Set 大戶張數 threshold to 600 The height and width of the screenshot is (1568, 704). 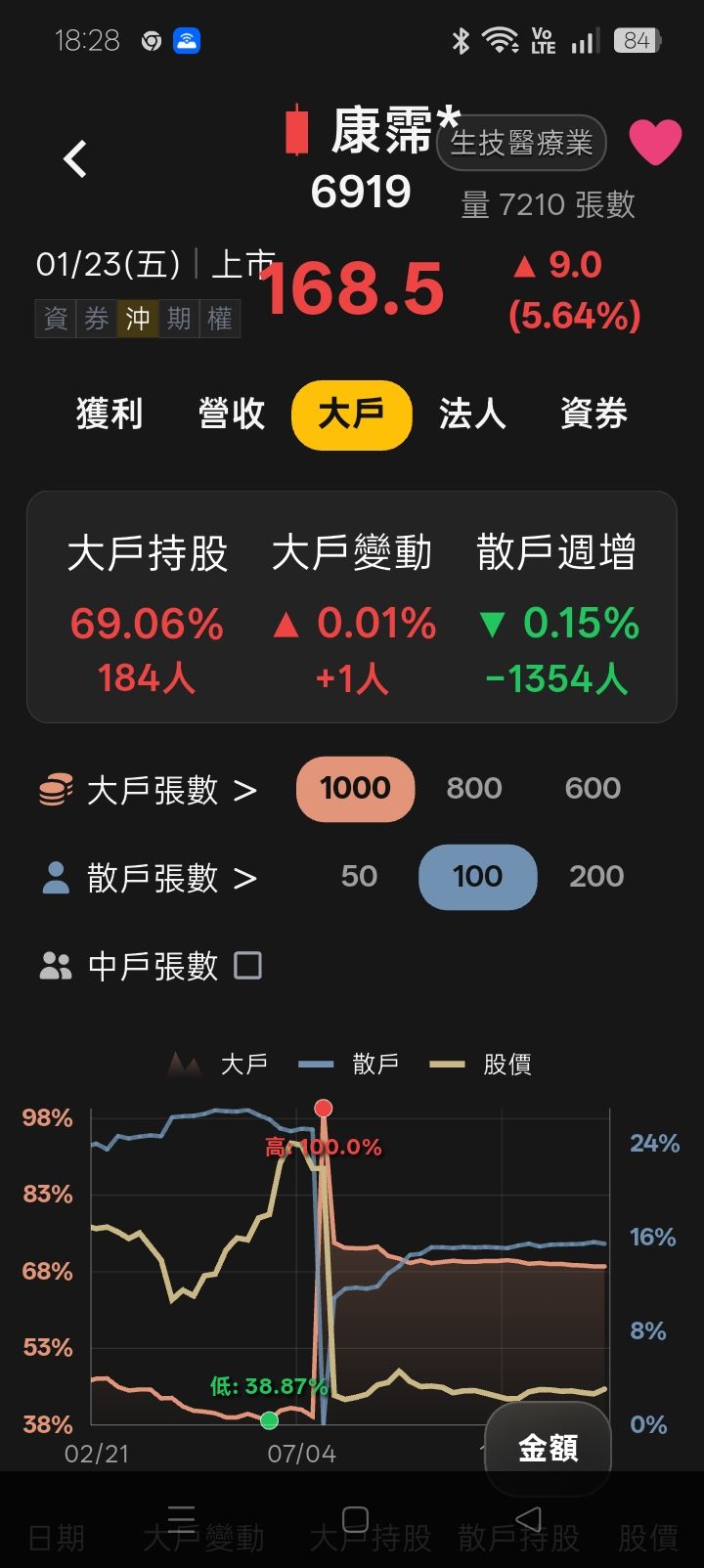[593, 788]
